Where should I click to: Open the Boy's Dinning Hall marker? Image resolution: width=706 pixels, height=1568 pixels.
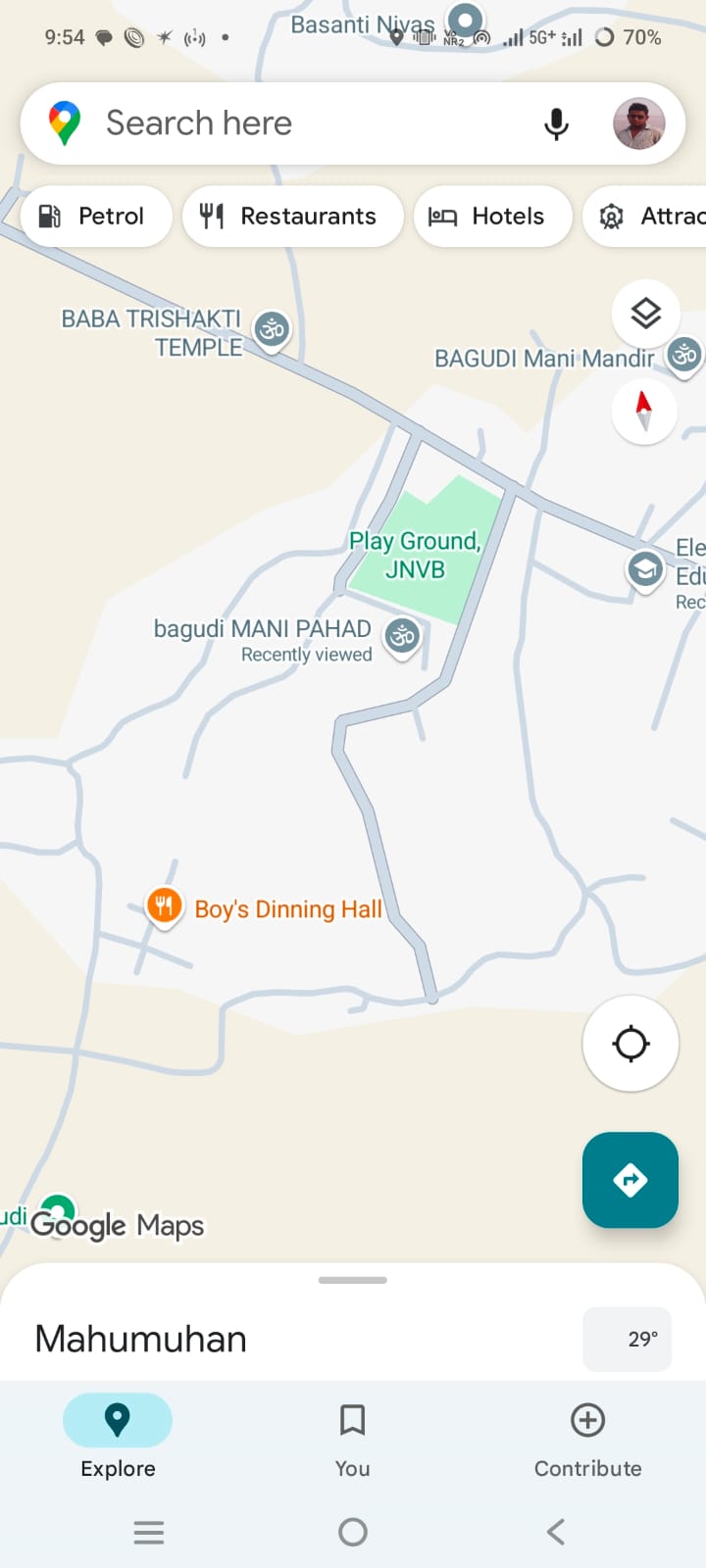[x=164, y=906]
